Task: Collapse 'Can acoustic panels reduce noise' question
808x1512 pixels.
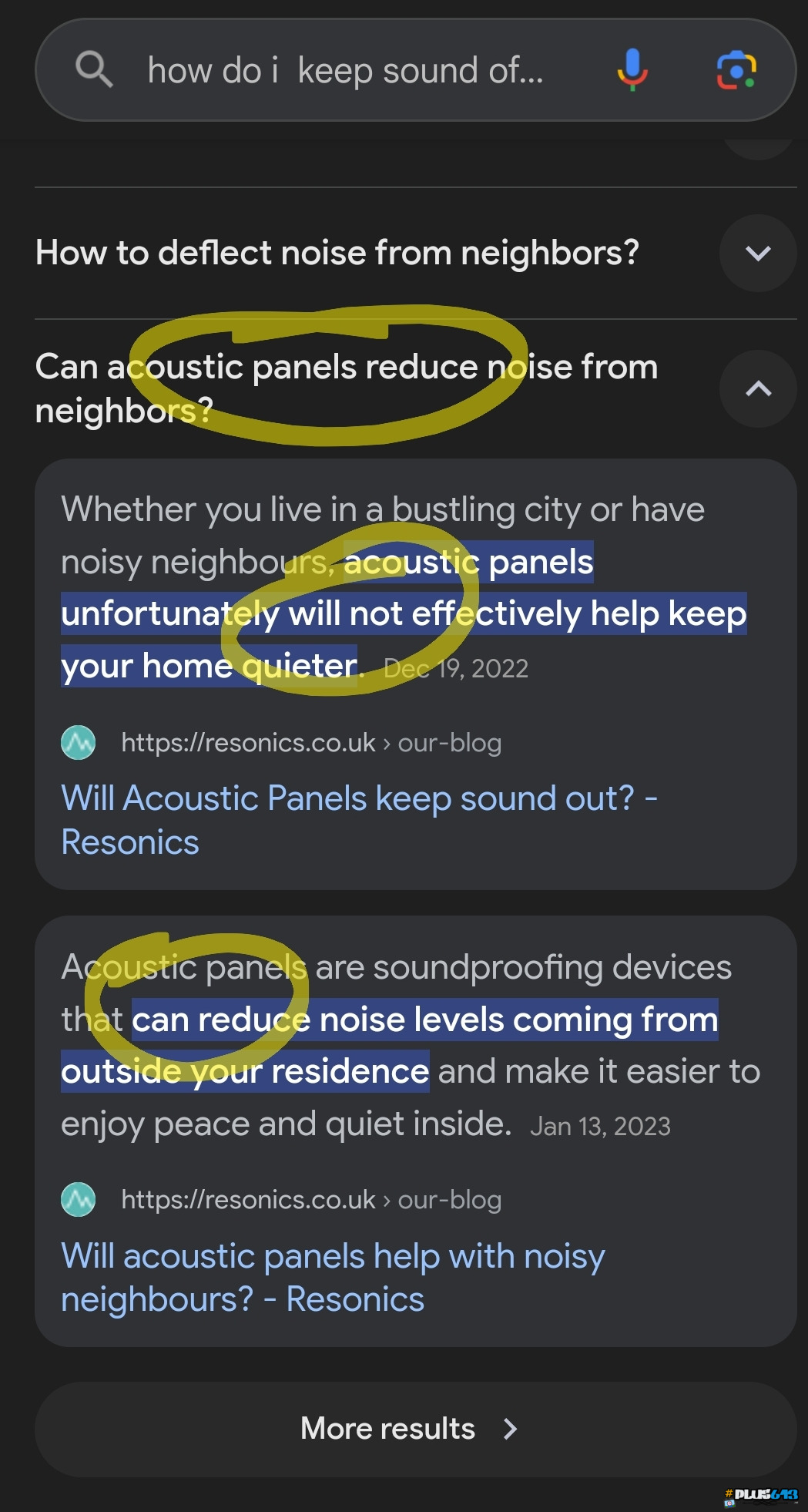Action: pos(758,388)
